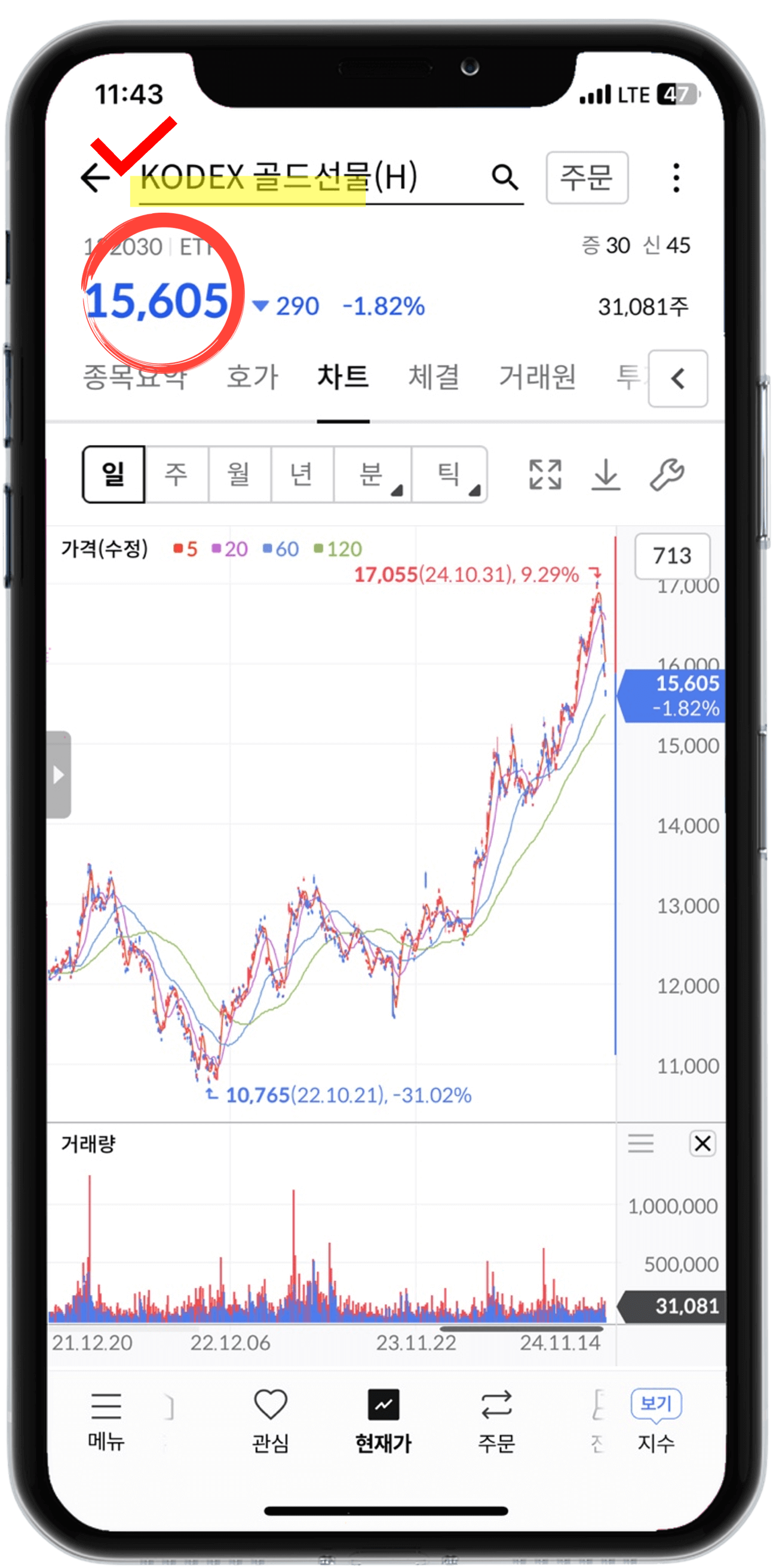The width and height of the screenshot is (776, 1568).
Task: Toggle the 5-day moving average legend
Action: [x=186, y=548]
